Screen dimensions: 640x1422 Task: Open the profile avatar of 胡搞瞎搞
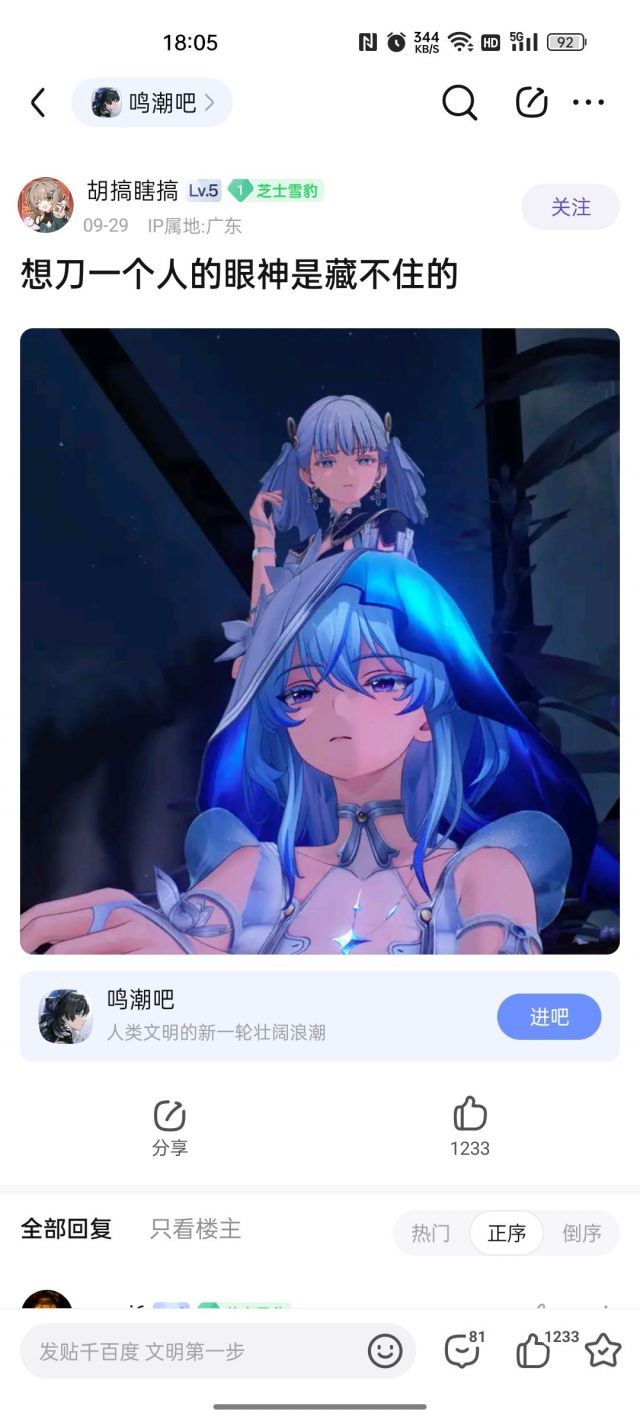[46, 205]
